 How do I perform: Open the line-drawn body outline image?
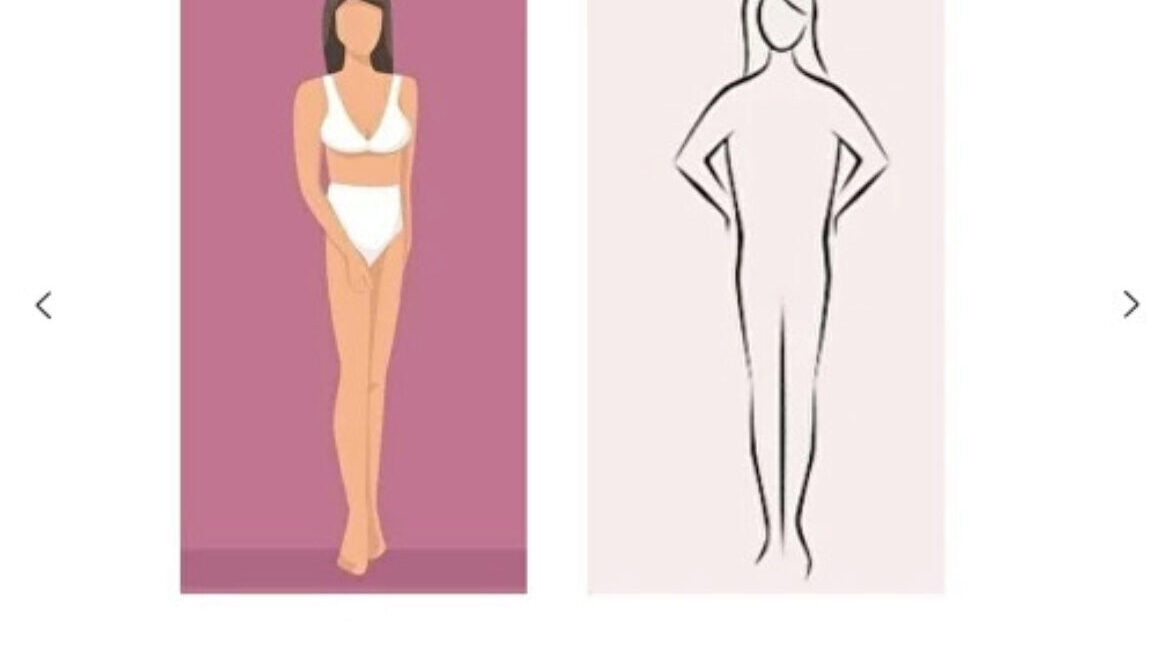(x=765, y=296)
